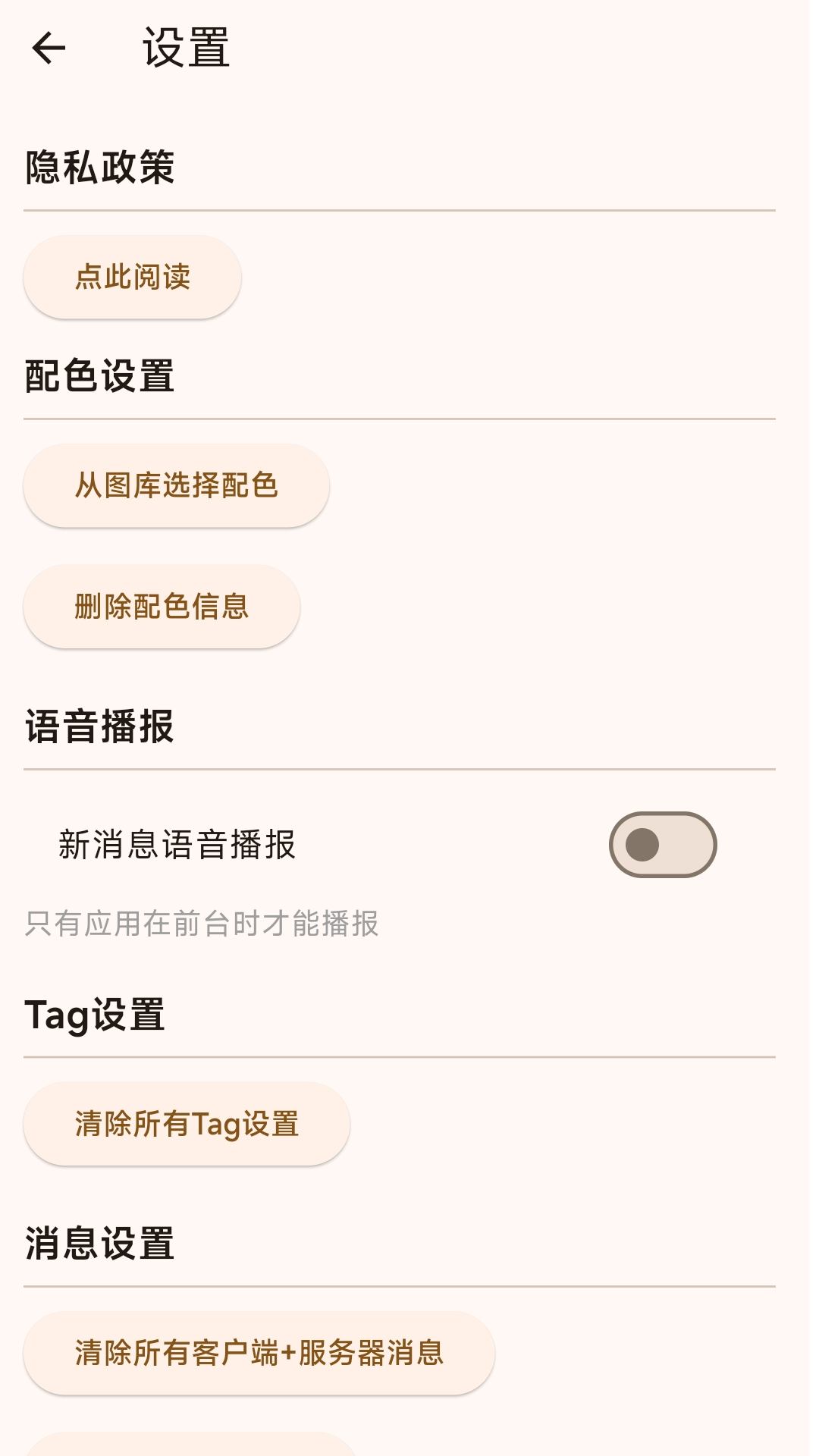The width and height of the screenshot is (819, 1456).
Task: Tap the 语音播报 section label
Action: point(99,724)
